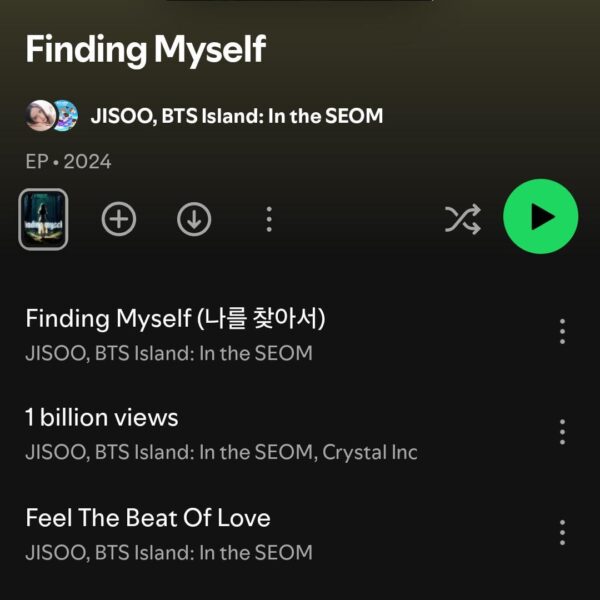Open options for Finding Myself (나를 찾아서) track

562,331
